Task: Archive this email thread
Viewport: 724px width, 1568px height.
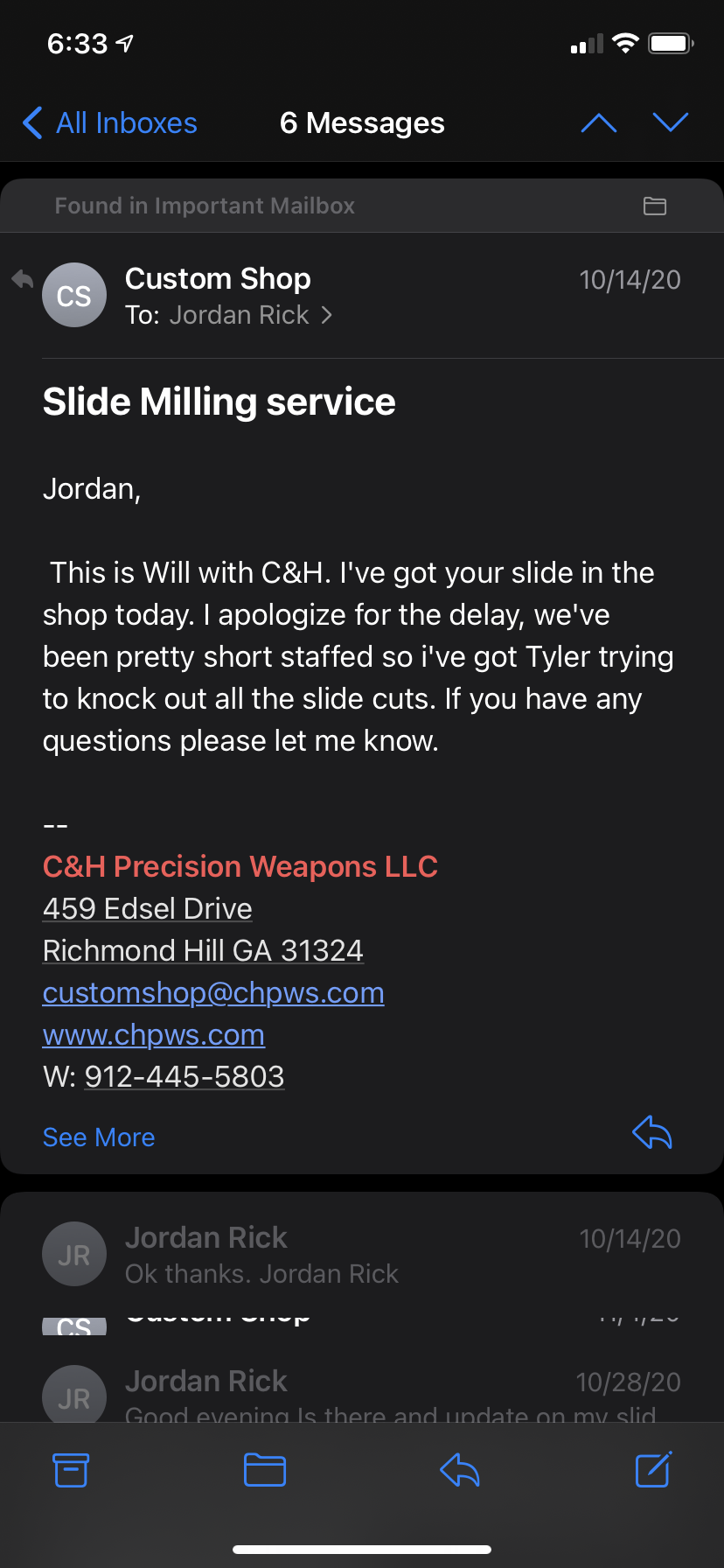Action: [71, 1471]
